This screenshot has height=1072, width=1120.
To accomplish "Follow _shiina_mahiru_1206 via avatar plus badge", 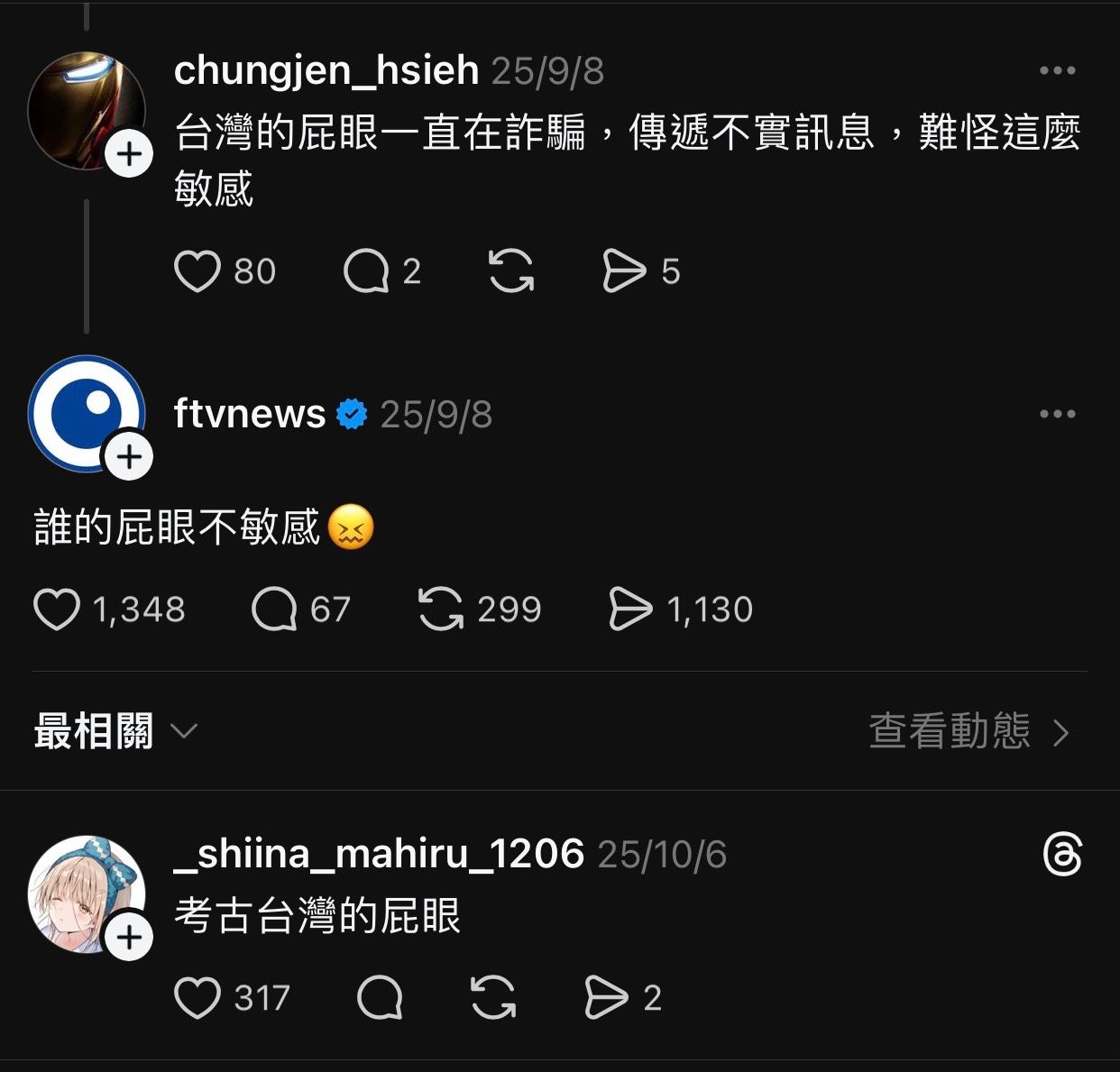I will pyautogui.click(x=129, y=939).
